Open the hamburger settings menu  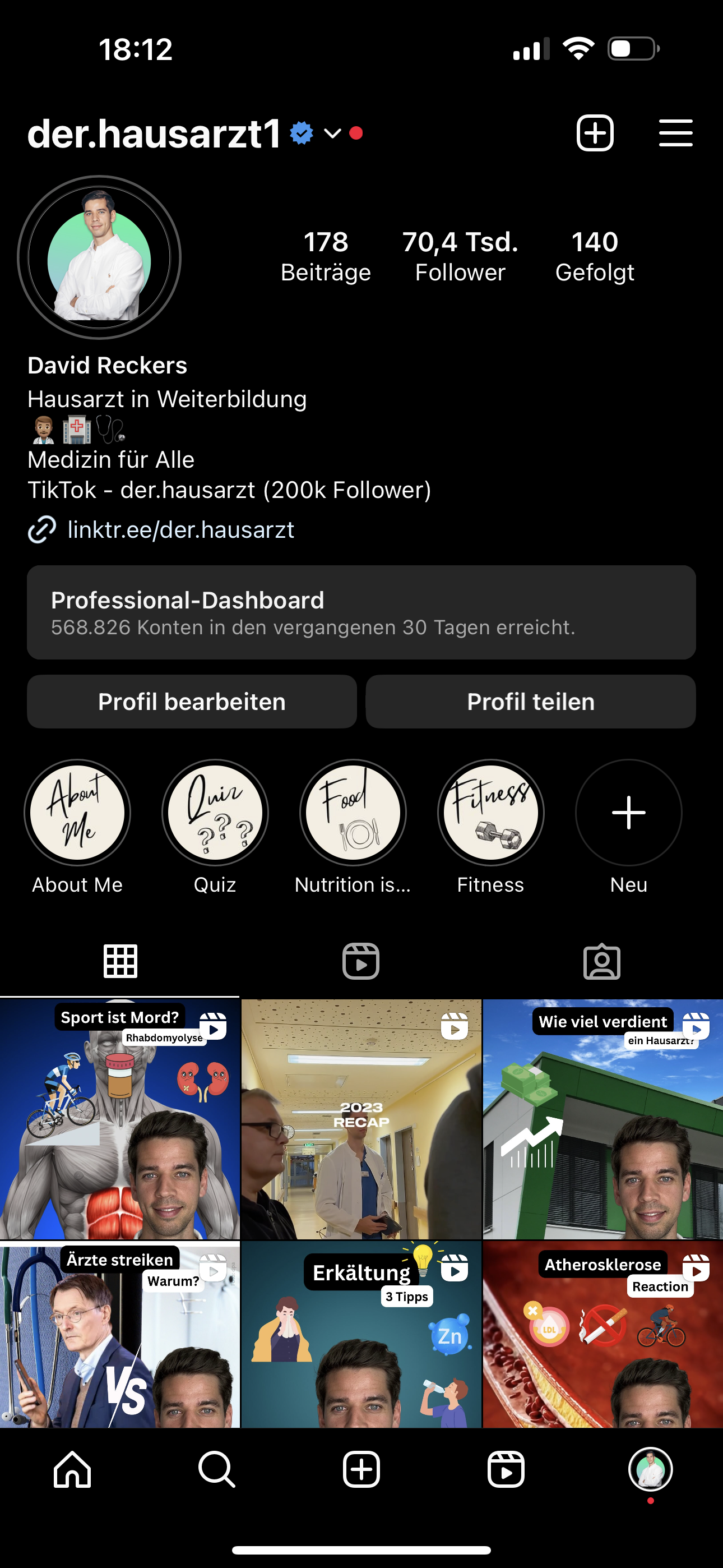pos(675,133)
